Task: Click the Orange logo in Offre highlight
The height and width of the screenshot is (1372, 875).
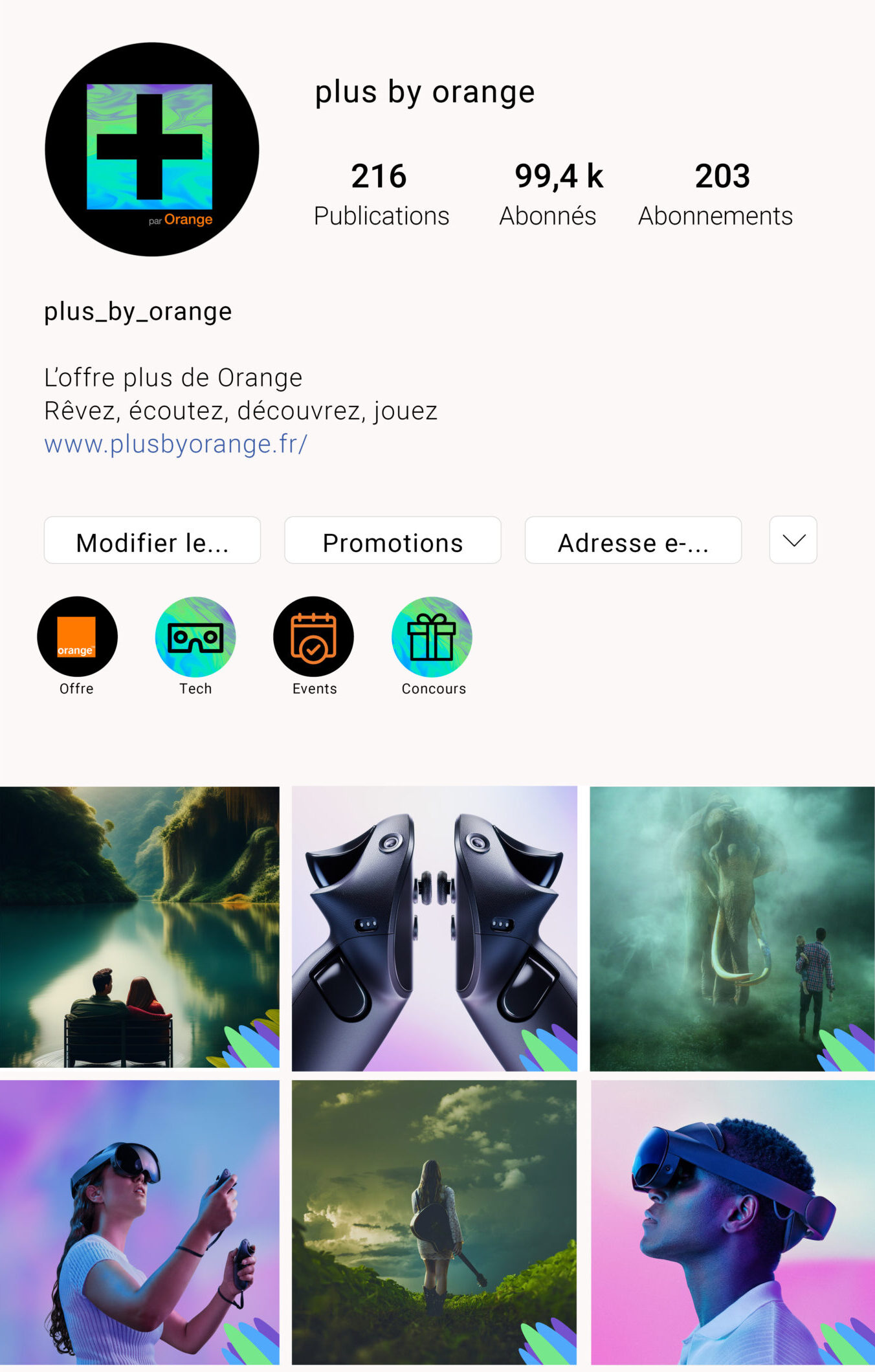Action: point(77,637)
